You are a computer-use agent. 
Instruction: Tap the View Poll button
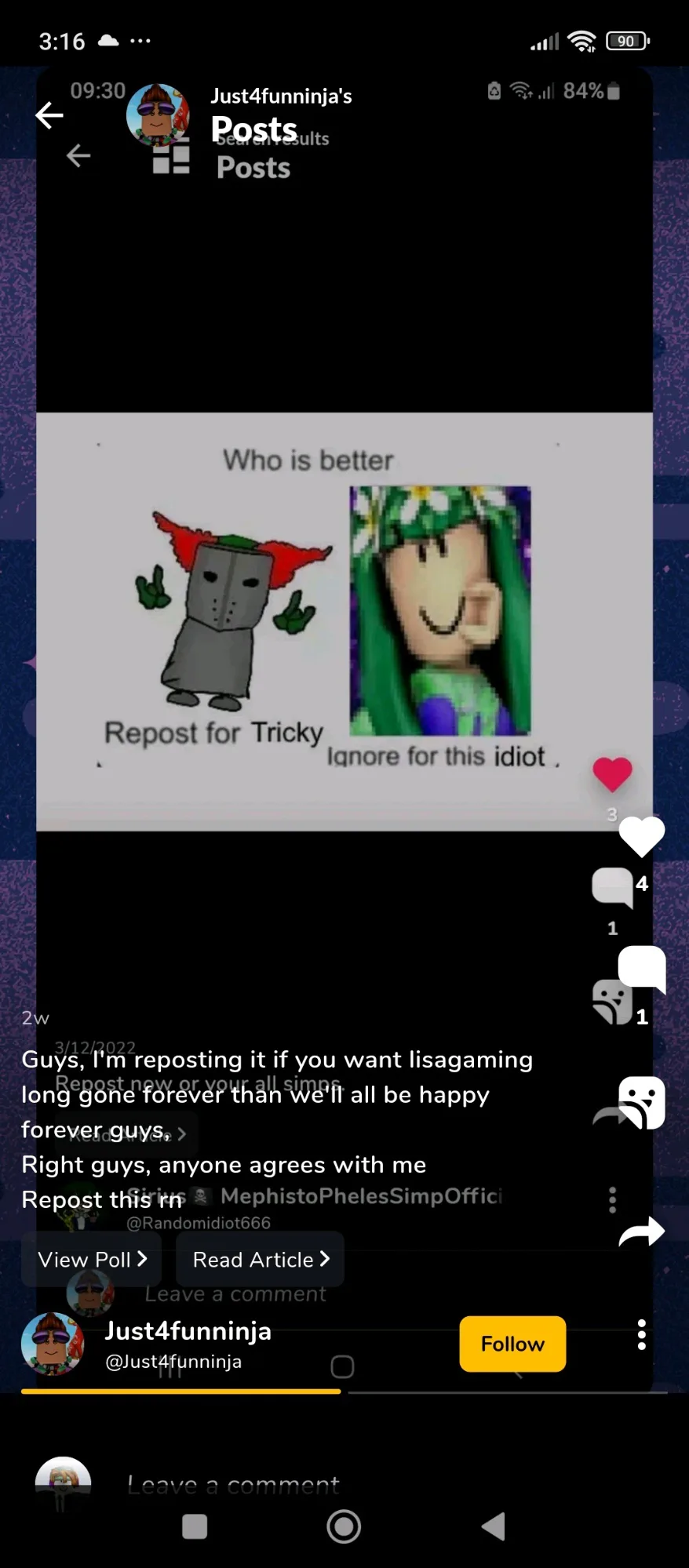(92, 1259)
